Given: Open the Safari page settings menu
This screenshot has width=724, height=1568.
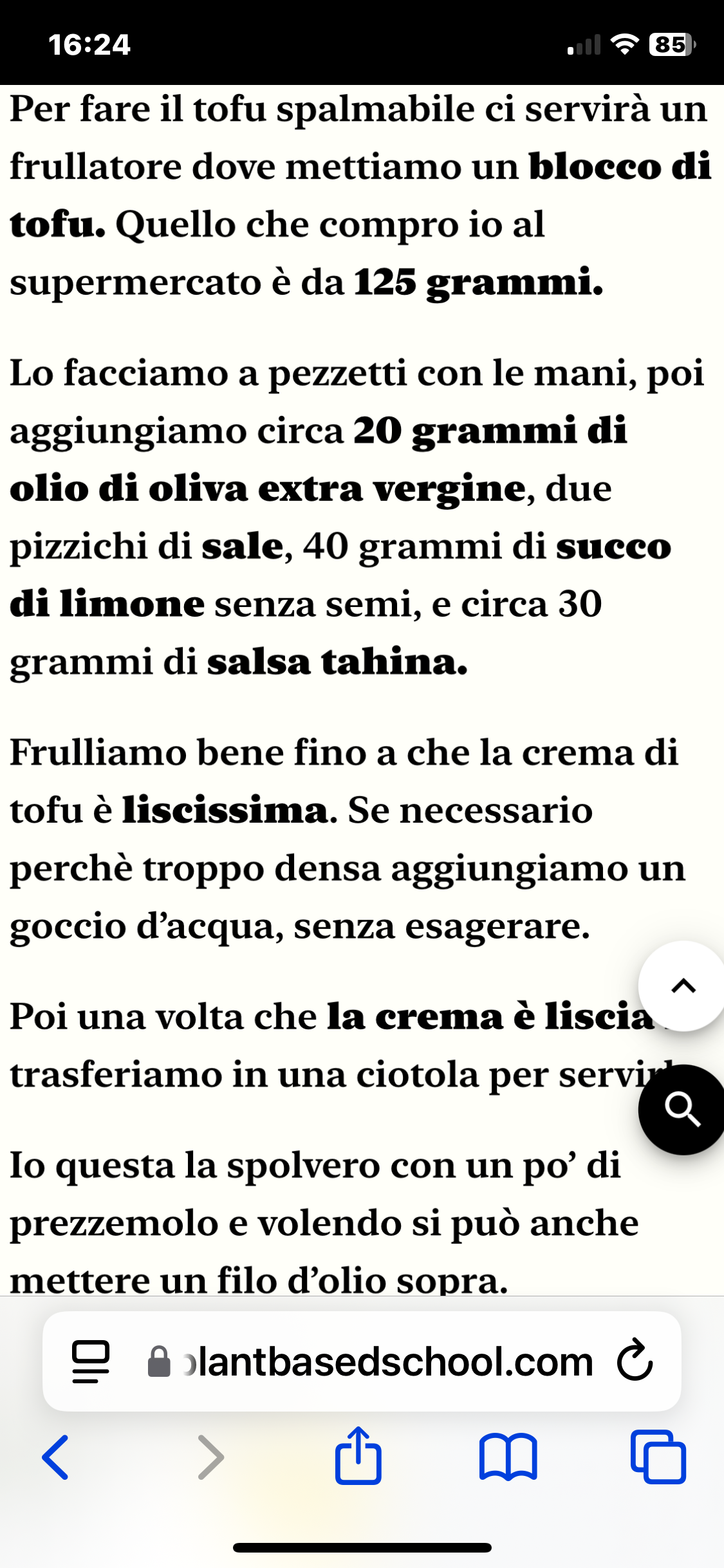Looking at the screenshot, I should (x=90, y=1362).
